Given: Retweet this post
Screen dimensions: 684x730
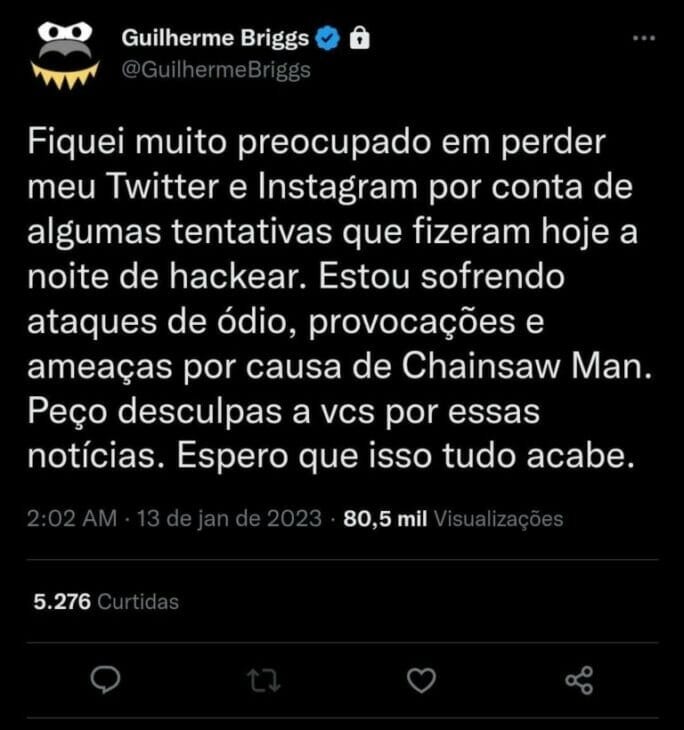Looking at the screenshot, I should [263, 681].
